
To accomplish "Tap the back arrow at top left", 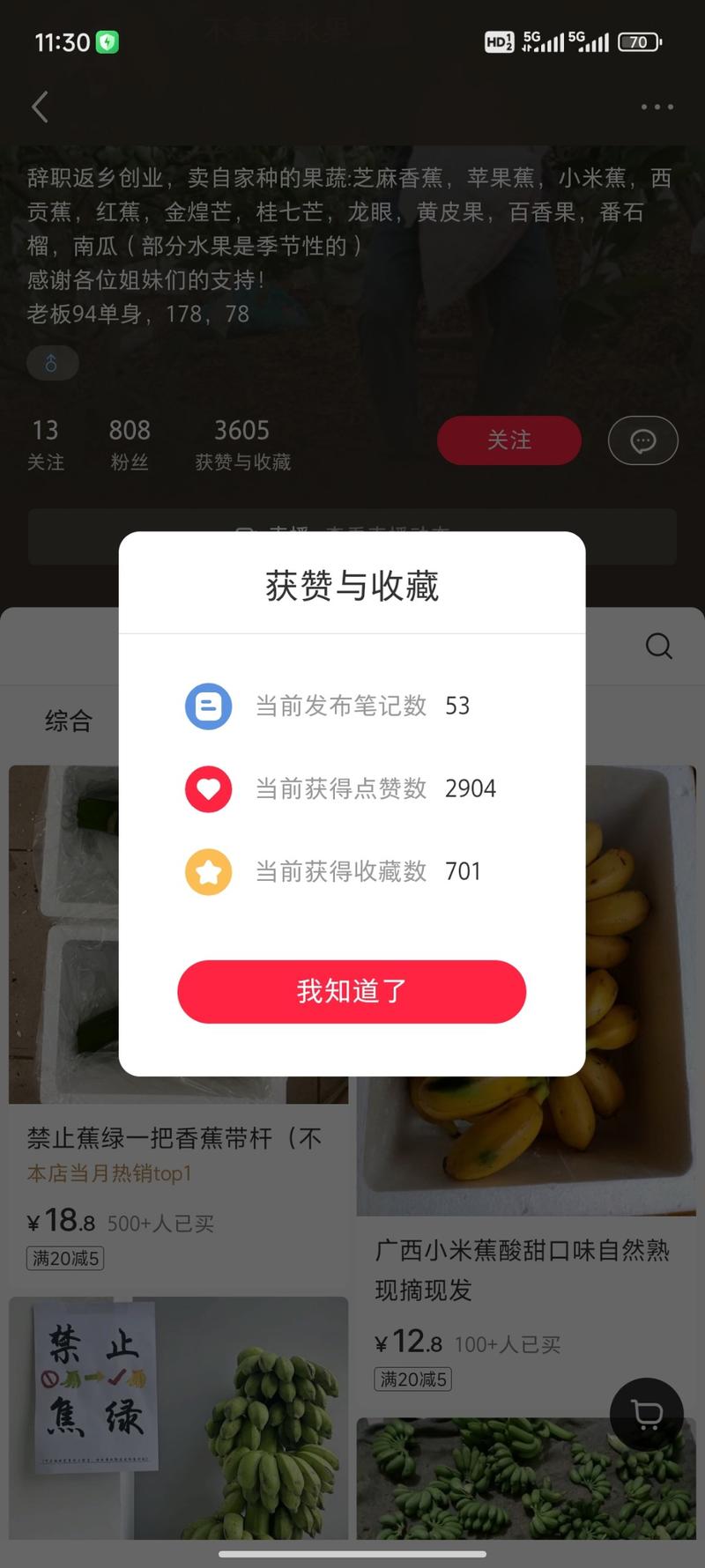I will 39,107.
